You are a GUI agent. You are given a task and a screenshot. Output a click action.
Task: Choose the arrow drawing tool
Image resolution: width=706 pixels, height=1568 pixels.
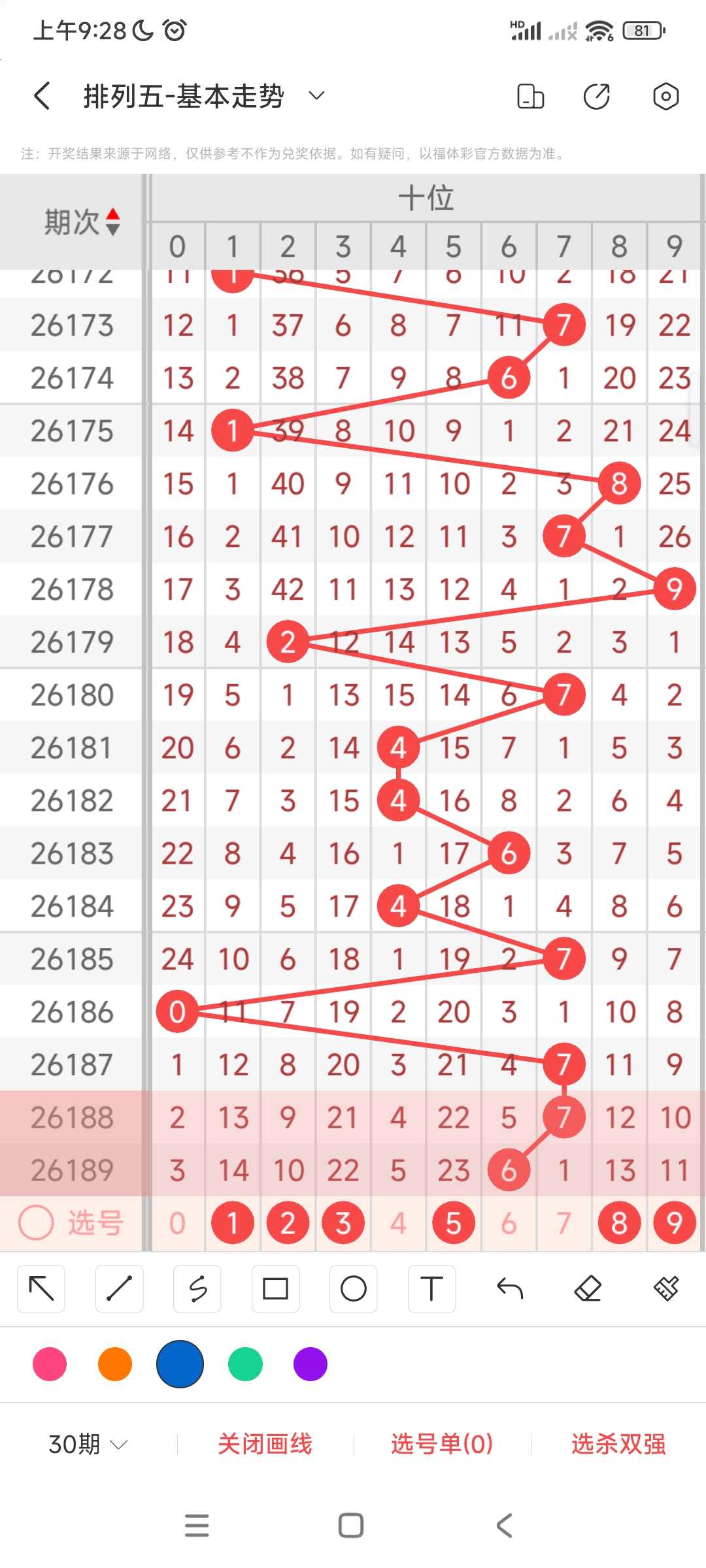(41, 1289)
